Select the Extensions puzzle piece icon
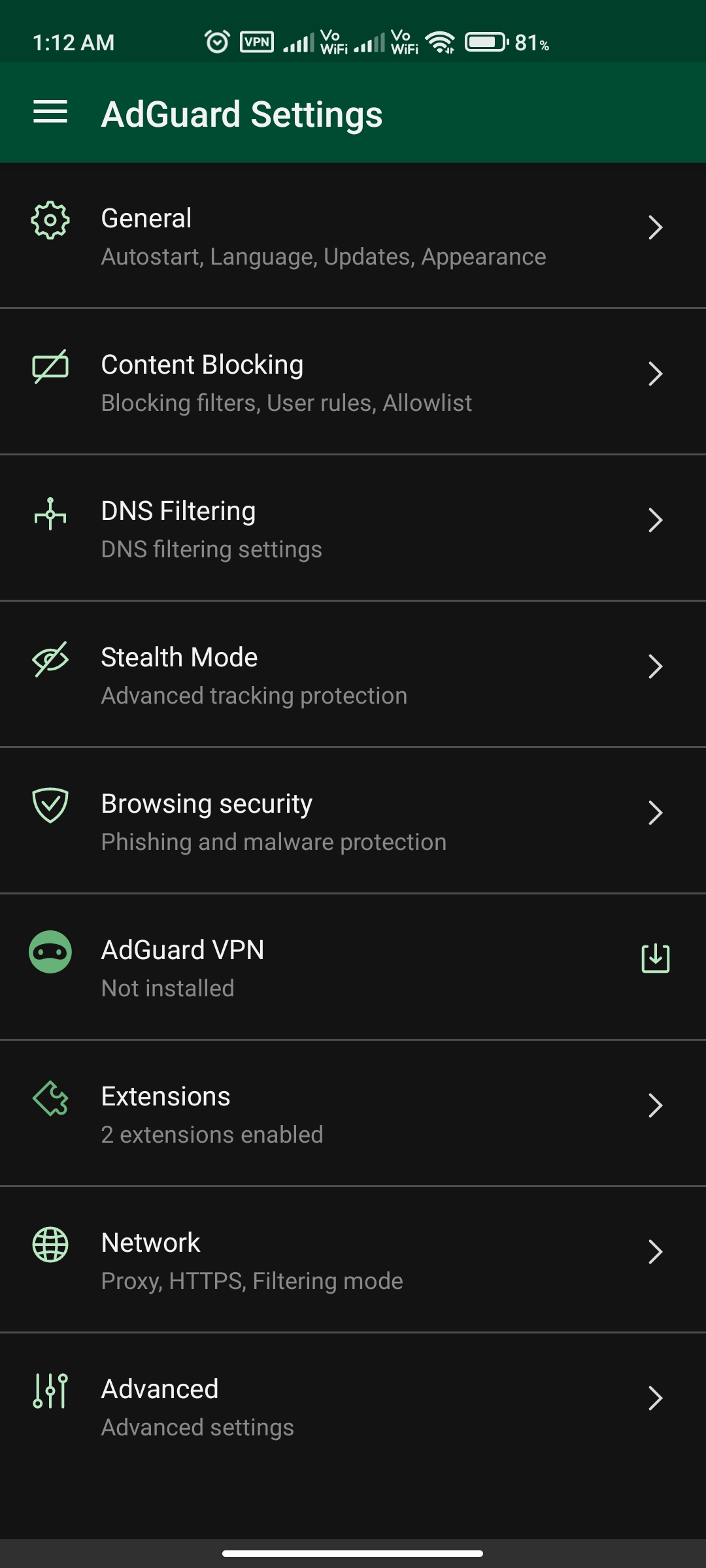The width and height of the screenshot is (706, 1568). click(50, 1098)
